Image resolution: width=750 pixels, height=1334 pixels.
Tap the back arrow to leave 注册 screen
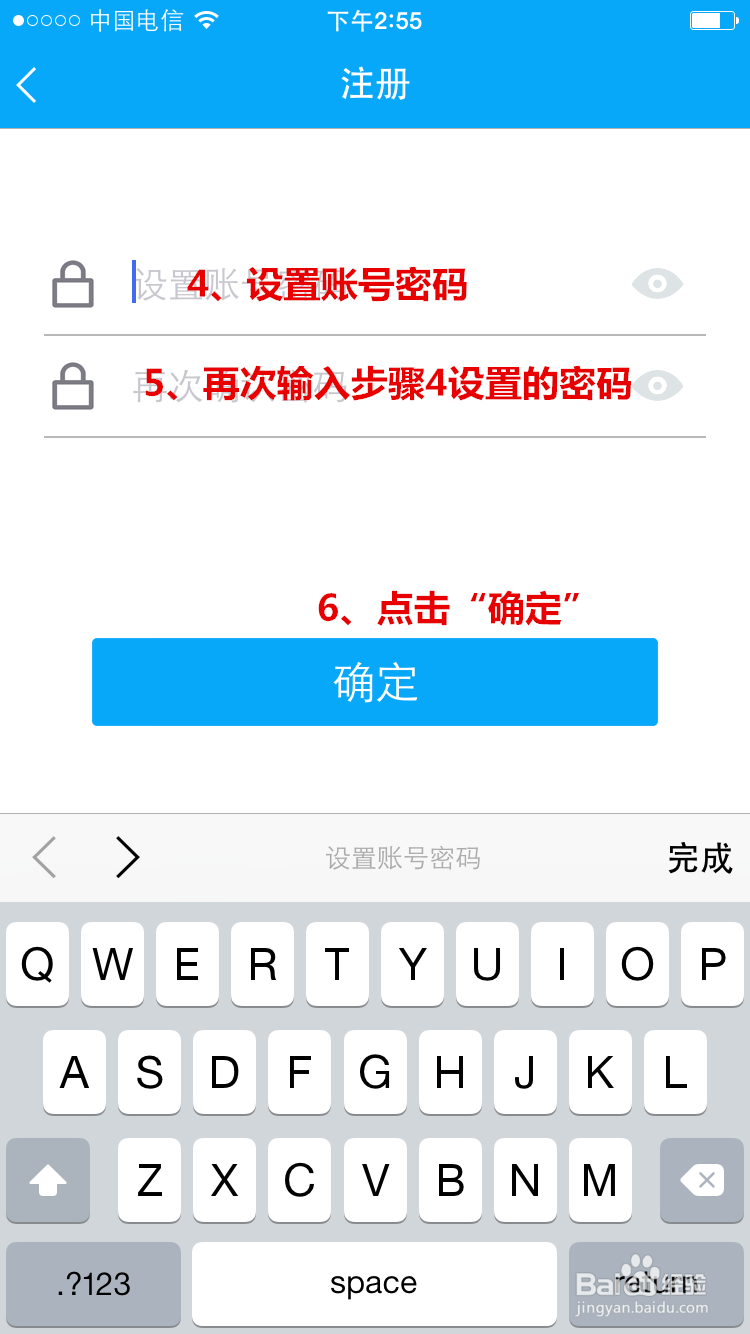point(27,85)
